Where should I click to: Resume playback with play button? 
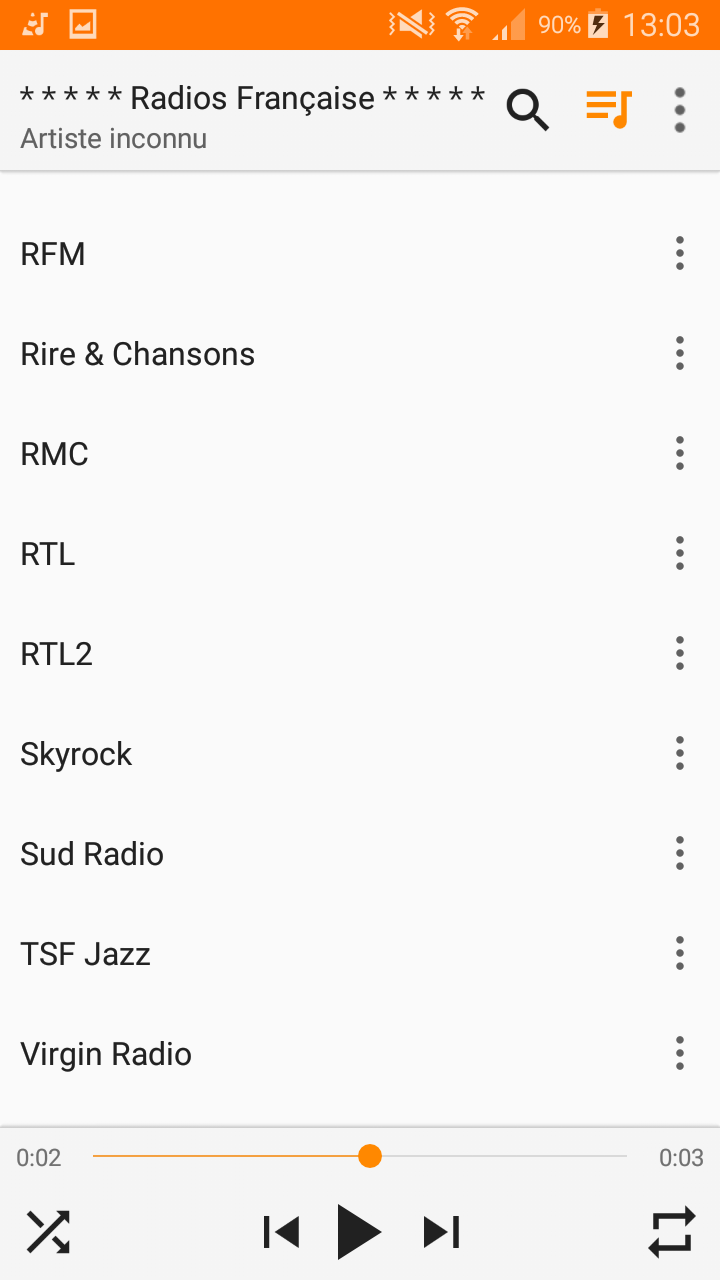point(359,1232)
